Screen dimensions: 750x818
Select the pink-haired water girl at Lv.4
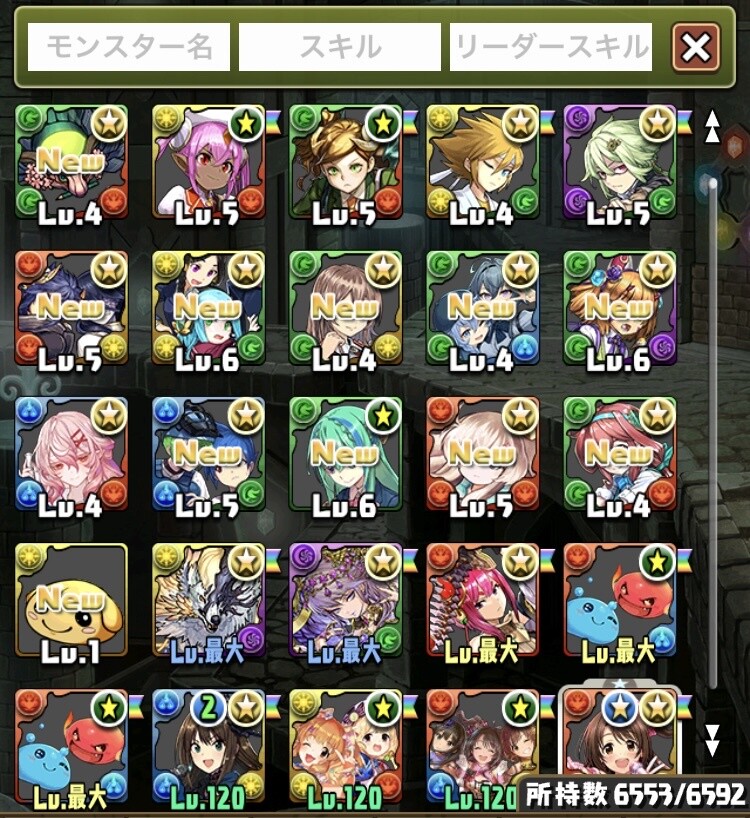(x=71, y=454)
